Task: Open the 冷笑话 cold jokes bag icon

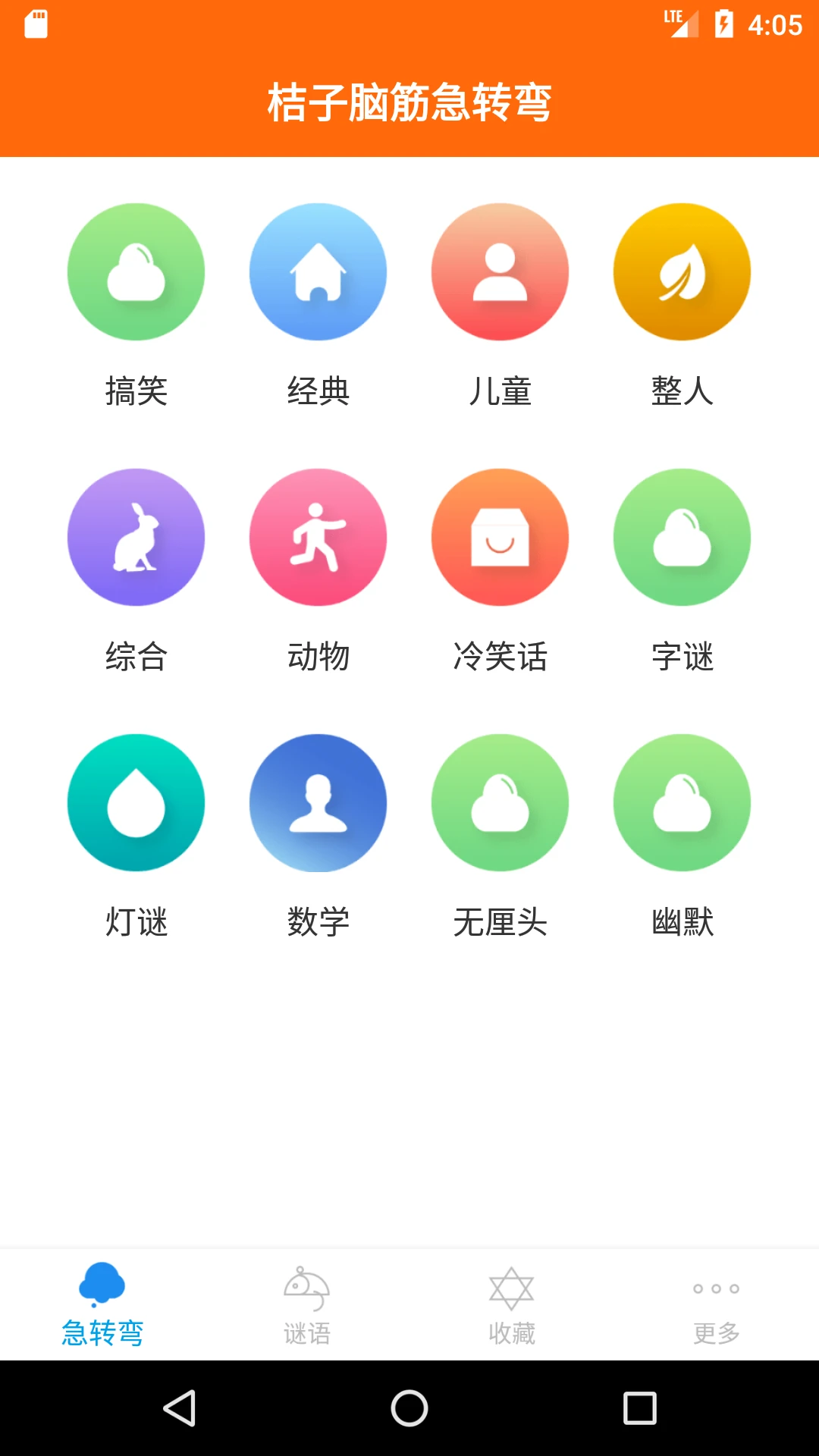Action: 500,537
